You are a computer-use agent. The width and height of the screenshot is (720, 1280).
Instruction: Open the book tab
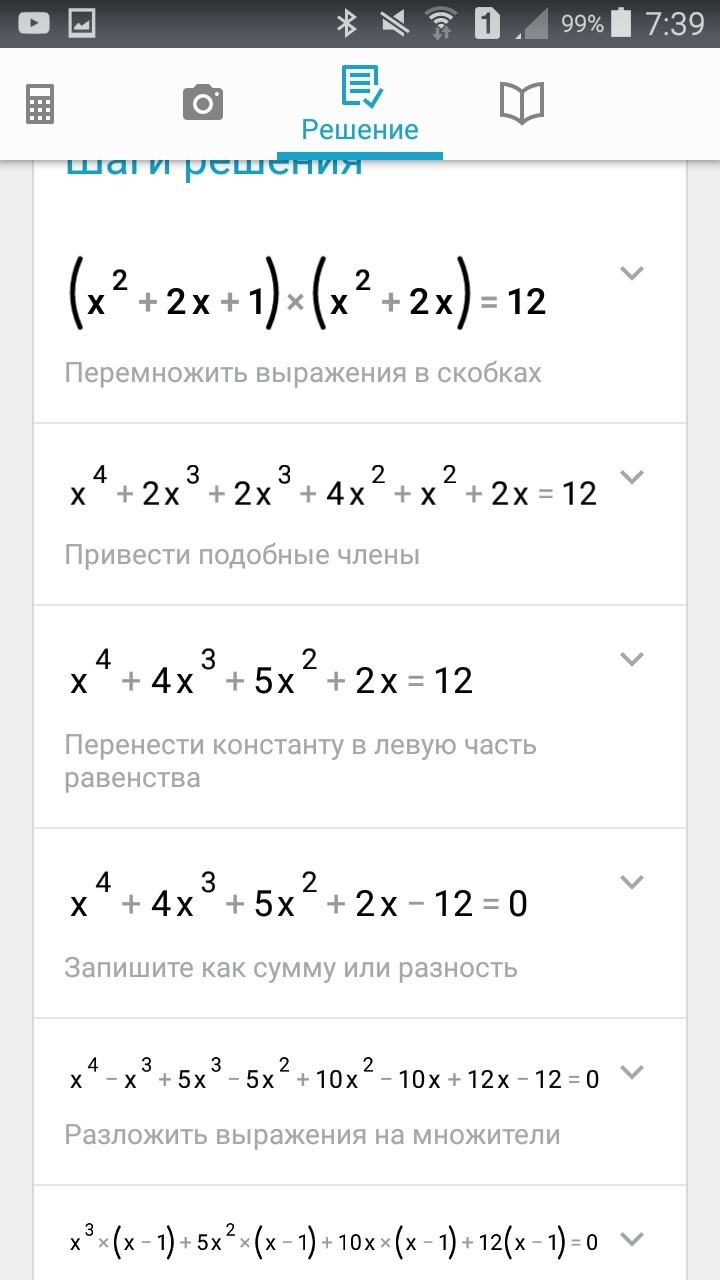coord(521,103)
